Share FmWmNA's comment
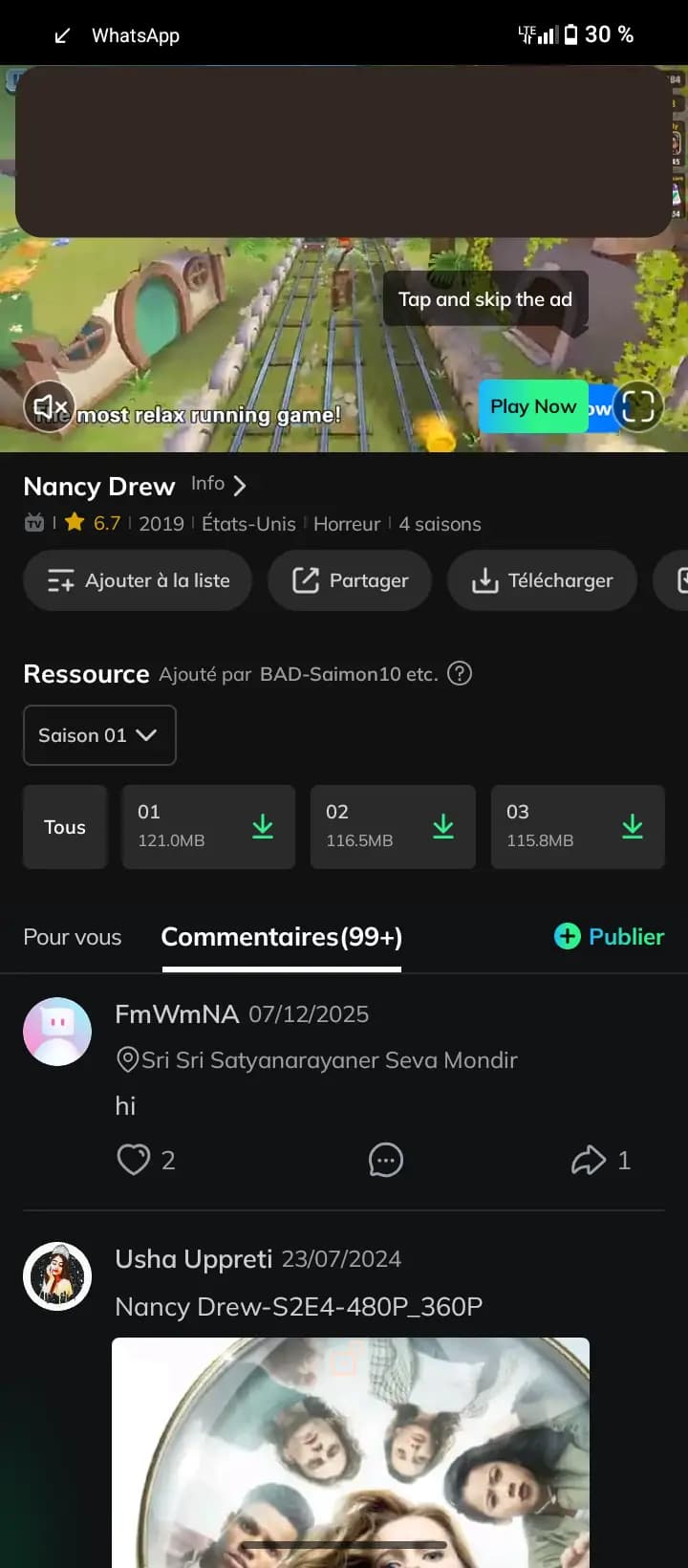The image size is (688, 1568). click(589, 1160)
